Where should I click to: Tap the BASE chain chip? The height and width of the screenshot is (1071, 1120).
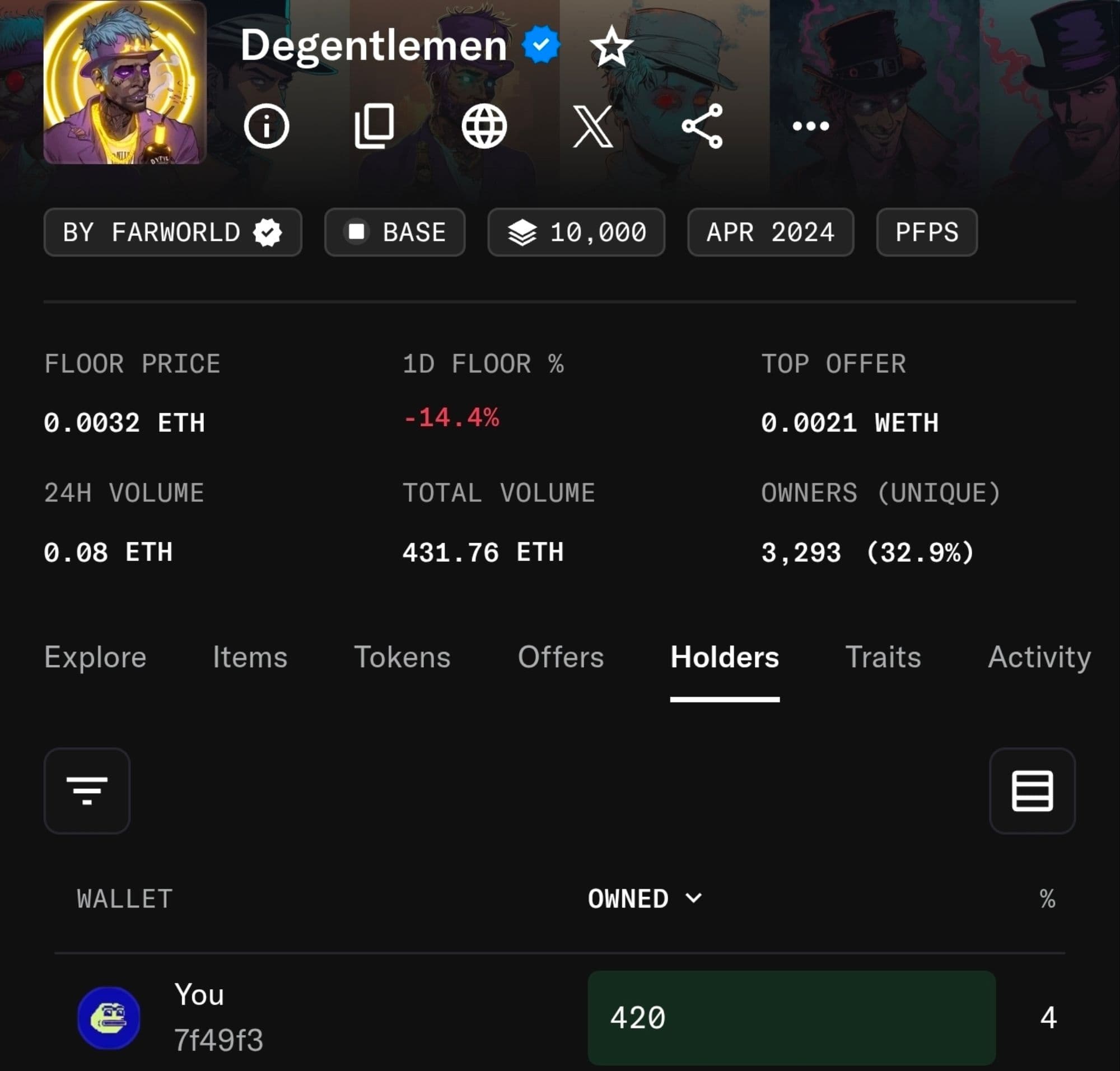[x=394, y=232]
